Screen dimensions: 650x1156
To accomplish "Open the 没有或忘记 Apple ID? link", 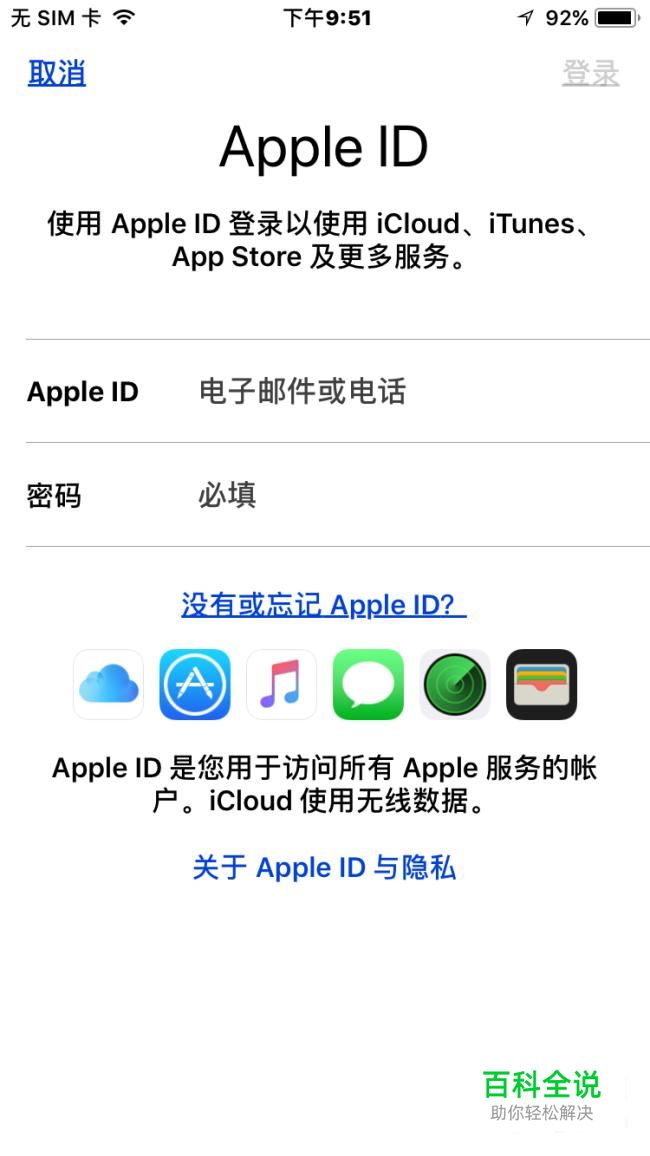I will coord(323,605).
